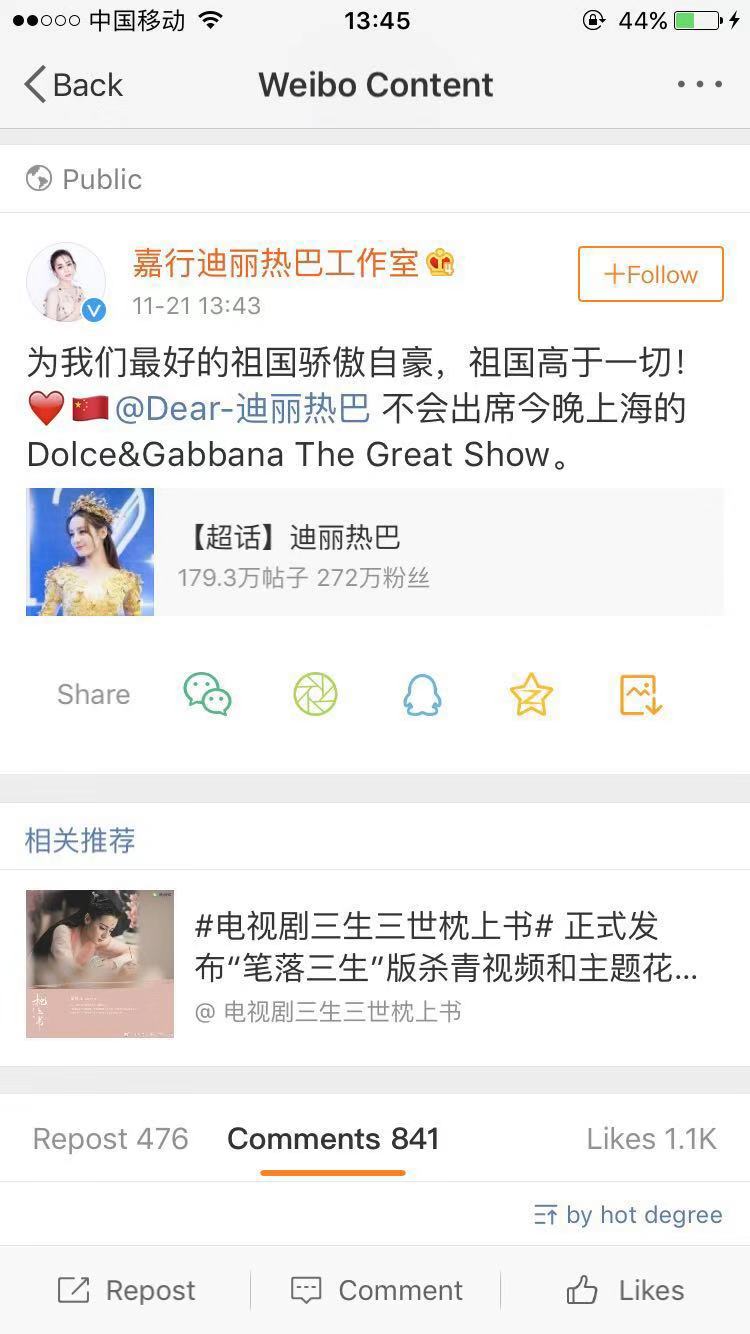Open the three-dot overflow menu
Screen dimensions: 750x1334
pyautogui.click(x=699, y=85)
